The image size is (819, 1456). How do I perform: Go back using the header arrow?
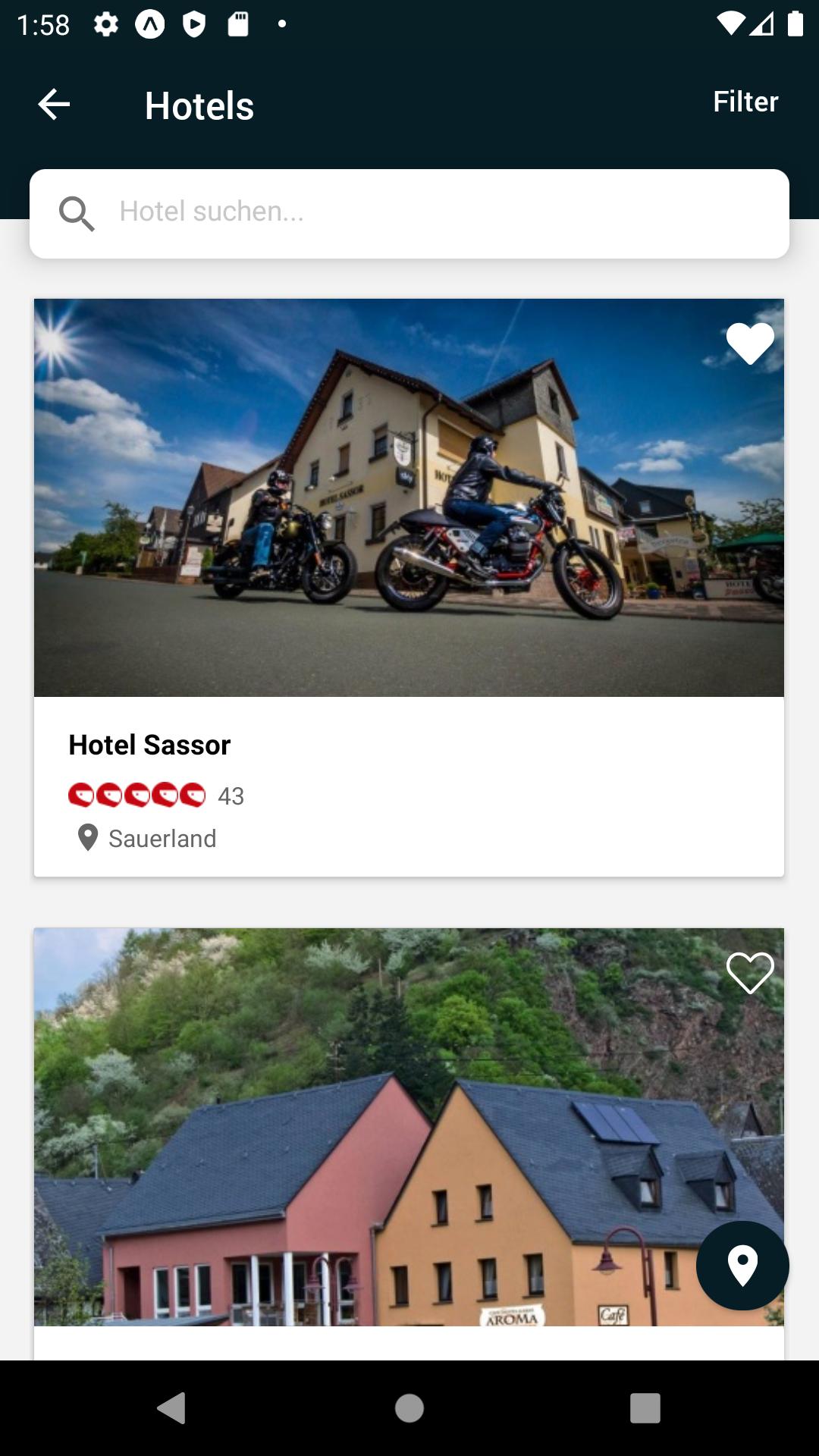pos(54,104)
